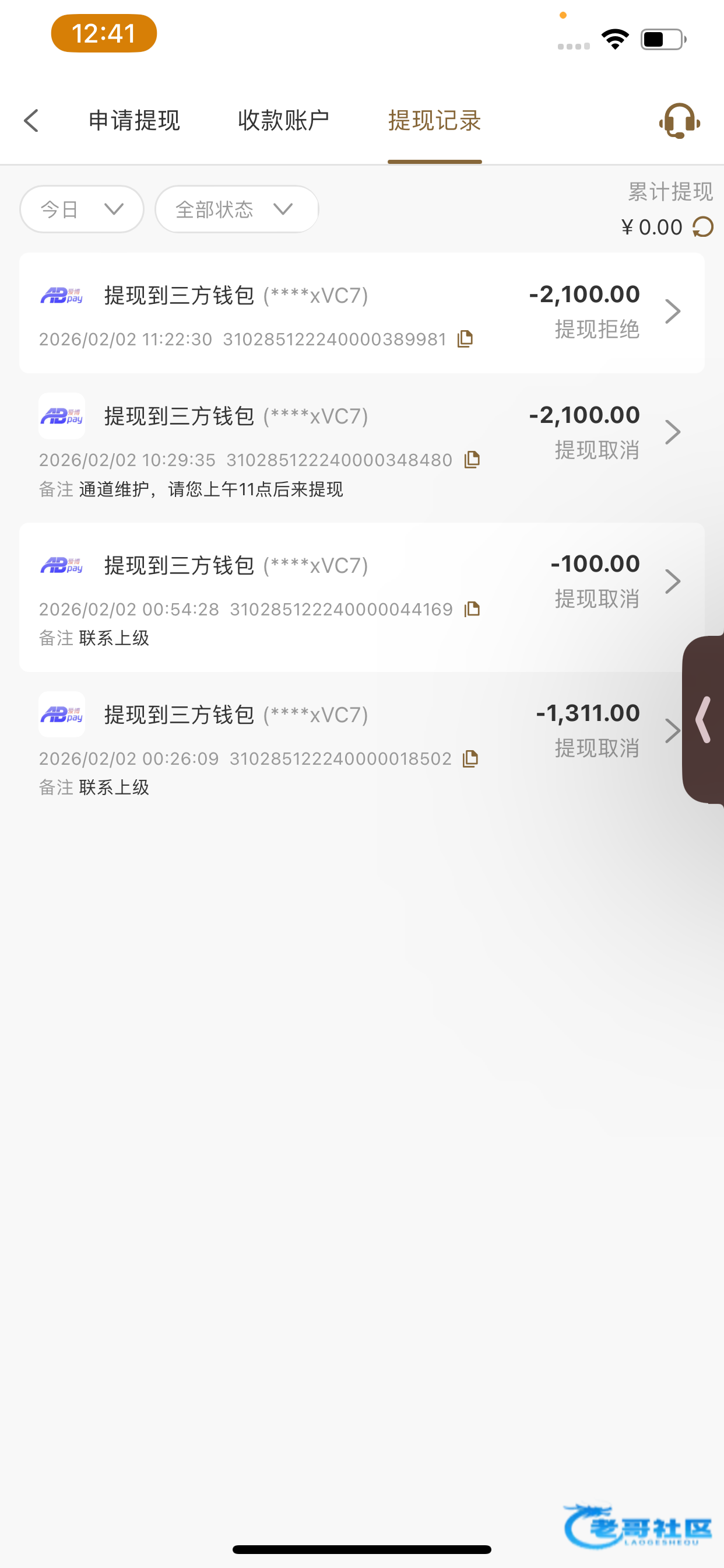Open customer service headset icon
The image size is (724, 1568).
point(679,121)
